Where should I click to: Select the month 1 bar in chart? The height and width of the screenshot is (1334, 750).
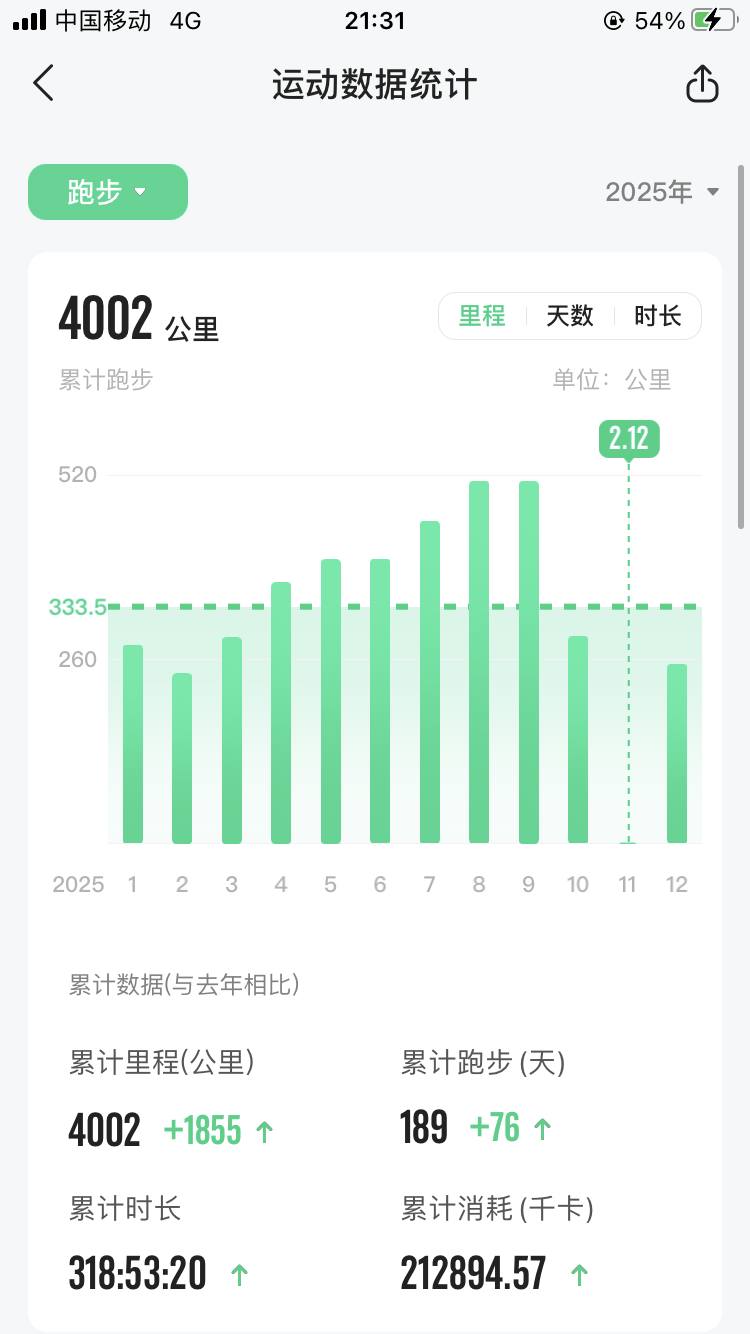pyautogui.click(x=133, y=744)
